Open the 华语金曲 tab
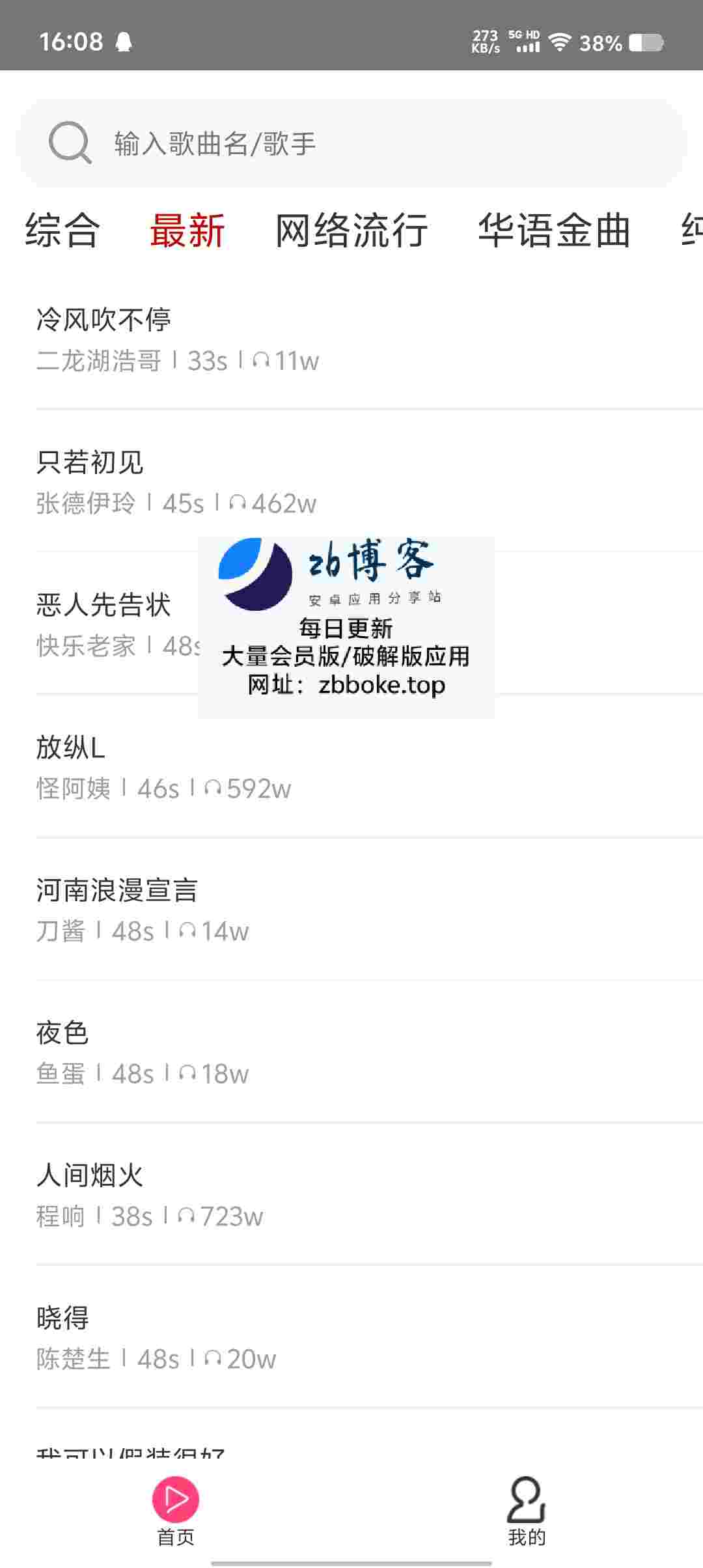This screenshot has width=703, height=1568. click(555, 231)
